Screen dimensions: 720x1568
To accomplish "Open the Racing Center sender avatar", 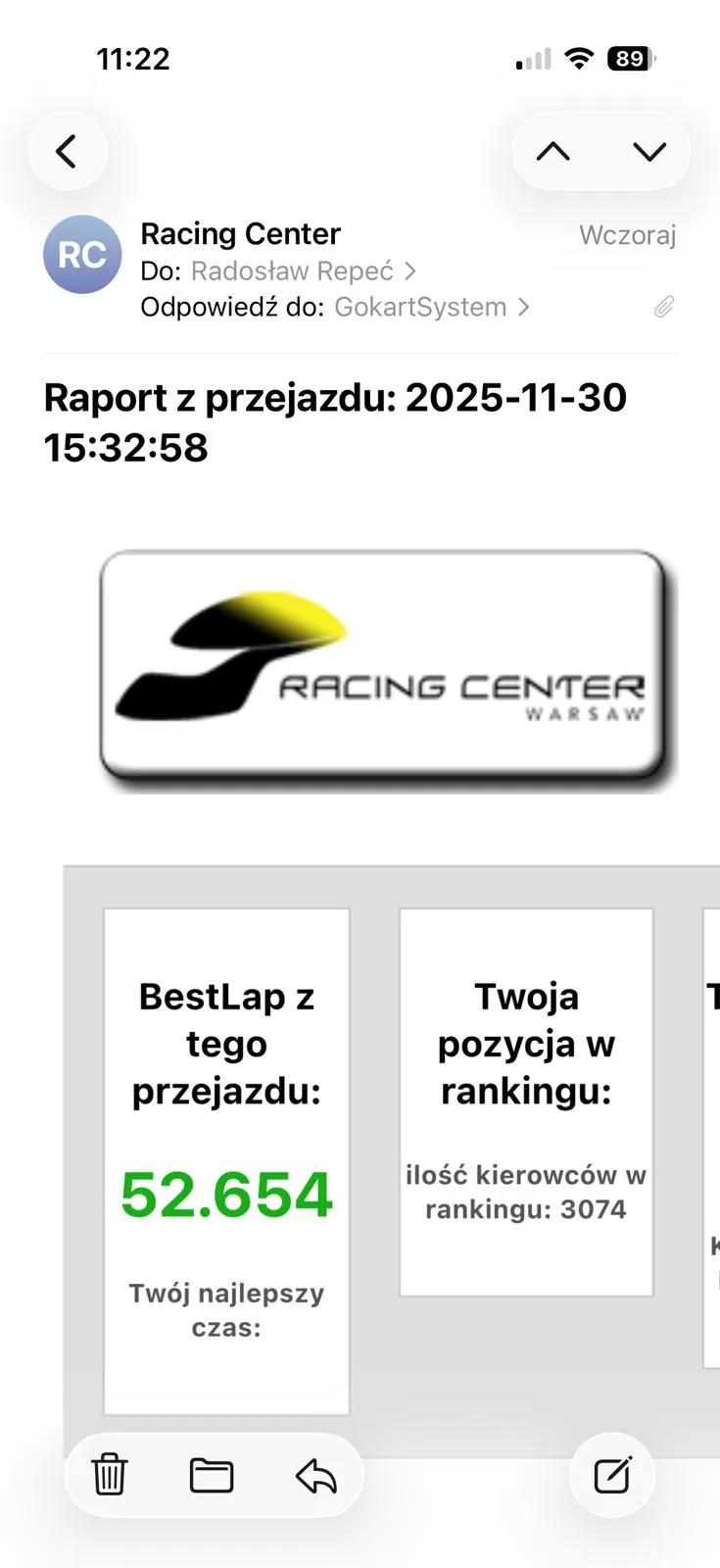I will pyautogui.click(x=82, y=255).
